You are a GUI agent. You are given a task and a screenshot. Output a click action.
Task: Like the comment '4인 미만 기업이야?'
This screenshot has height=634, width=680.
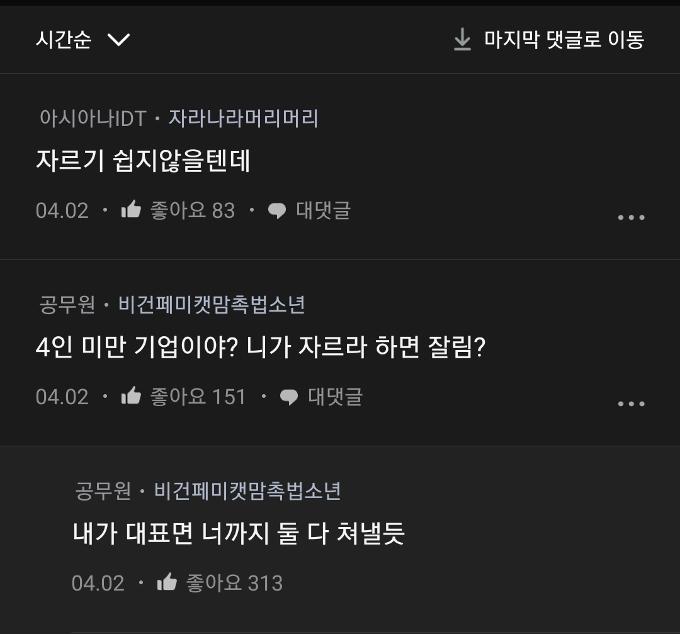(132, 396)
